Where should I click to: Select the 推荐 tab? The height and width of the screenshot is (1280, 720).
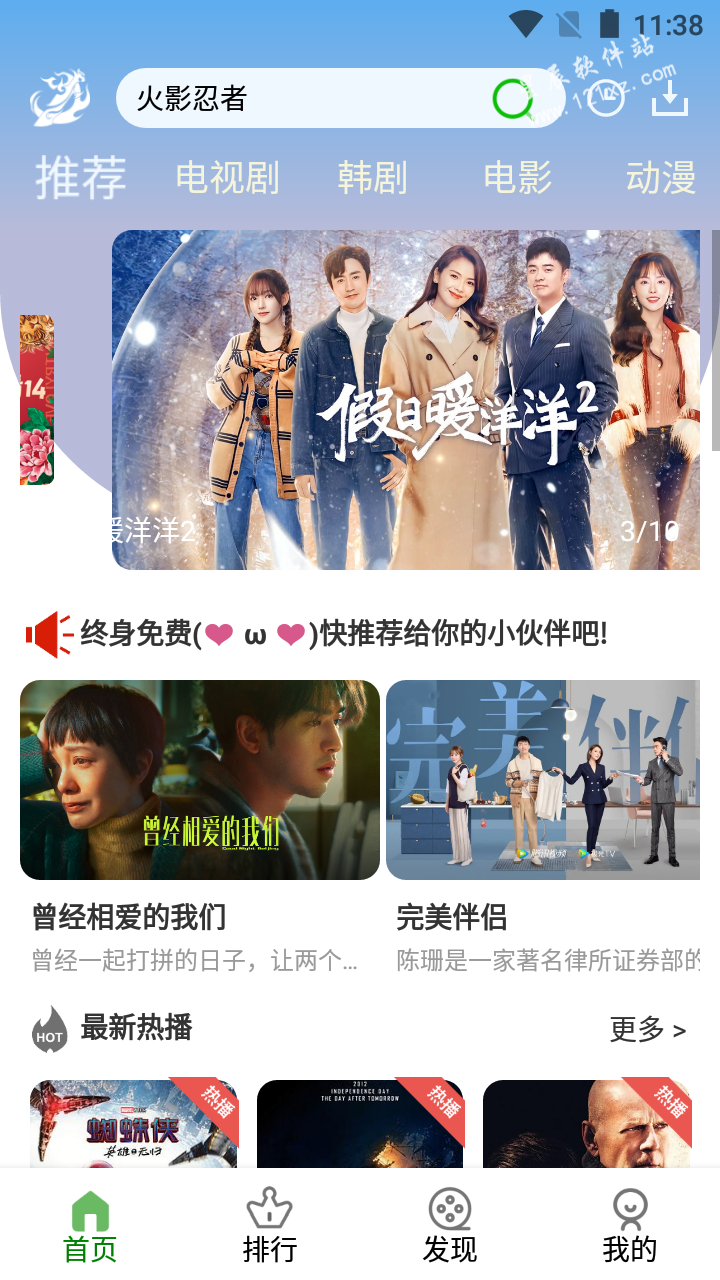(x=81, y=178)
